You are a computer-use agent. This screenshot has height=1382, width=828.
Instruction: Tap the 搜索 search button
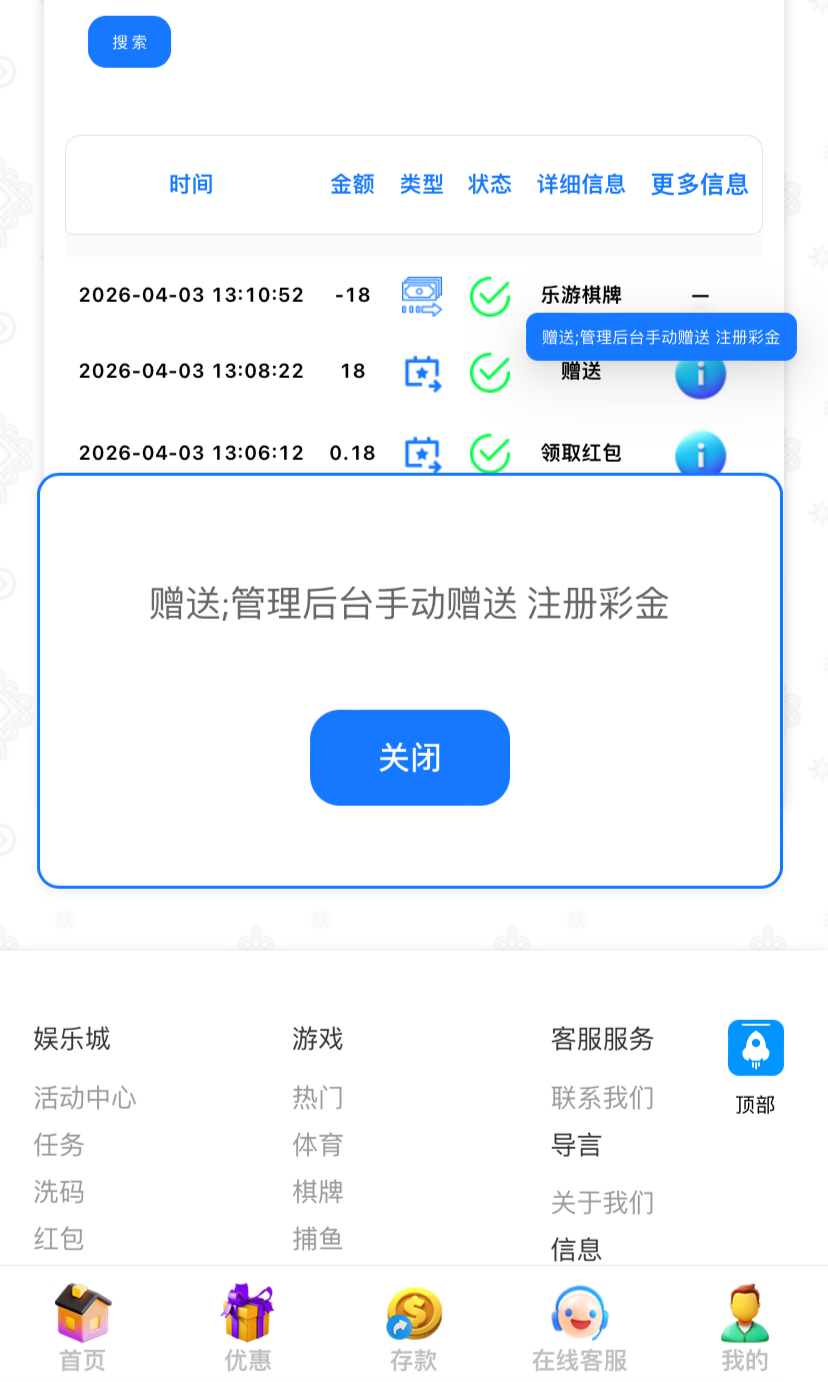129,42
